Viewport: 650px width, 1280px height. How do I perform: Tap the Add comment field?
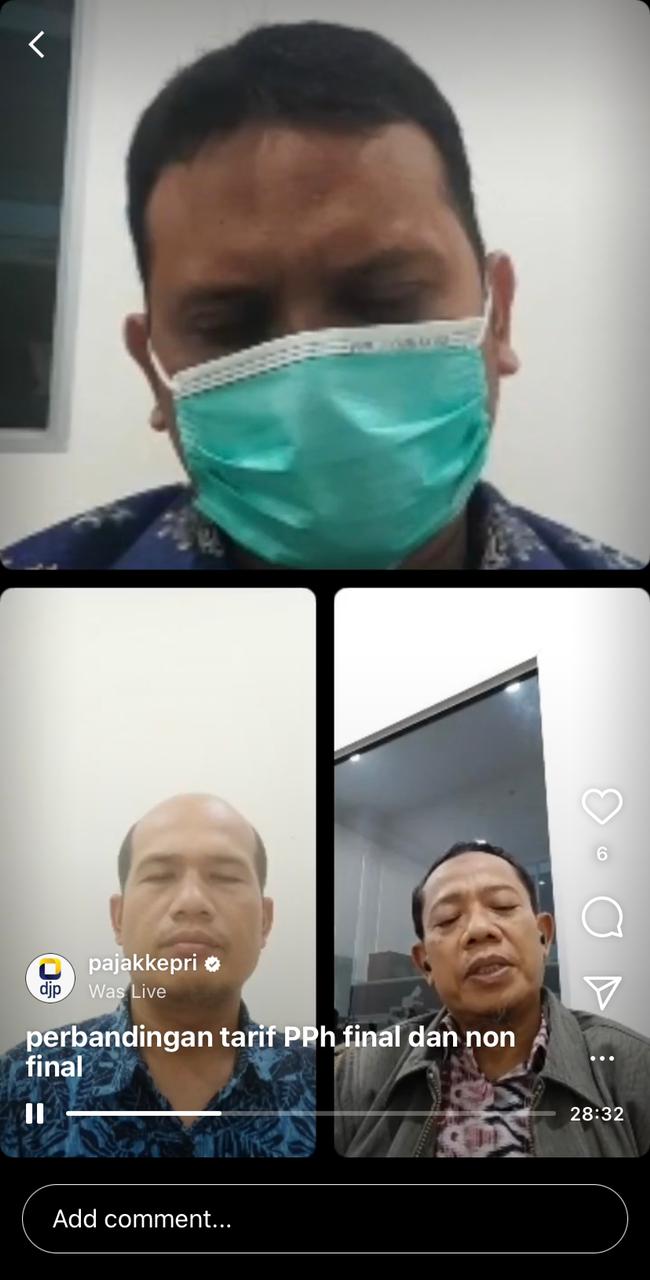(325, 1219)
